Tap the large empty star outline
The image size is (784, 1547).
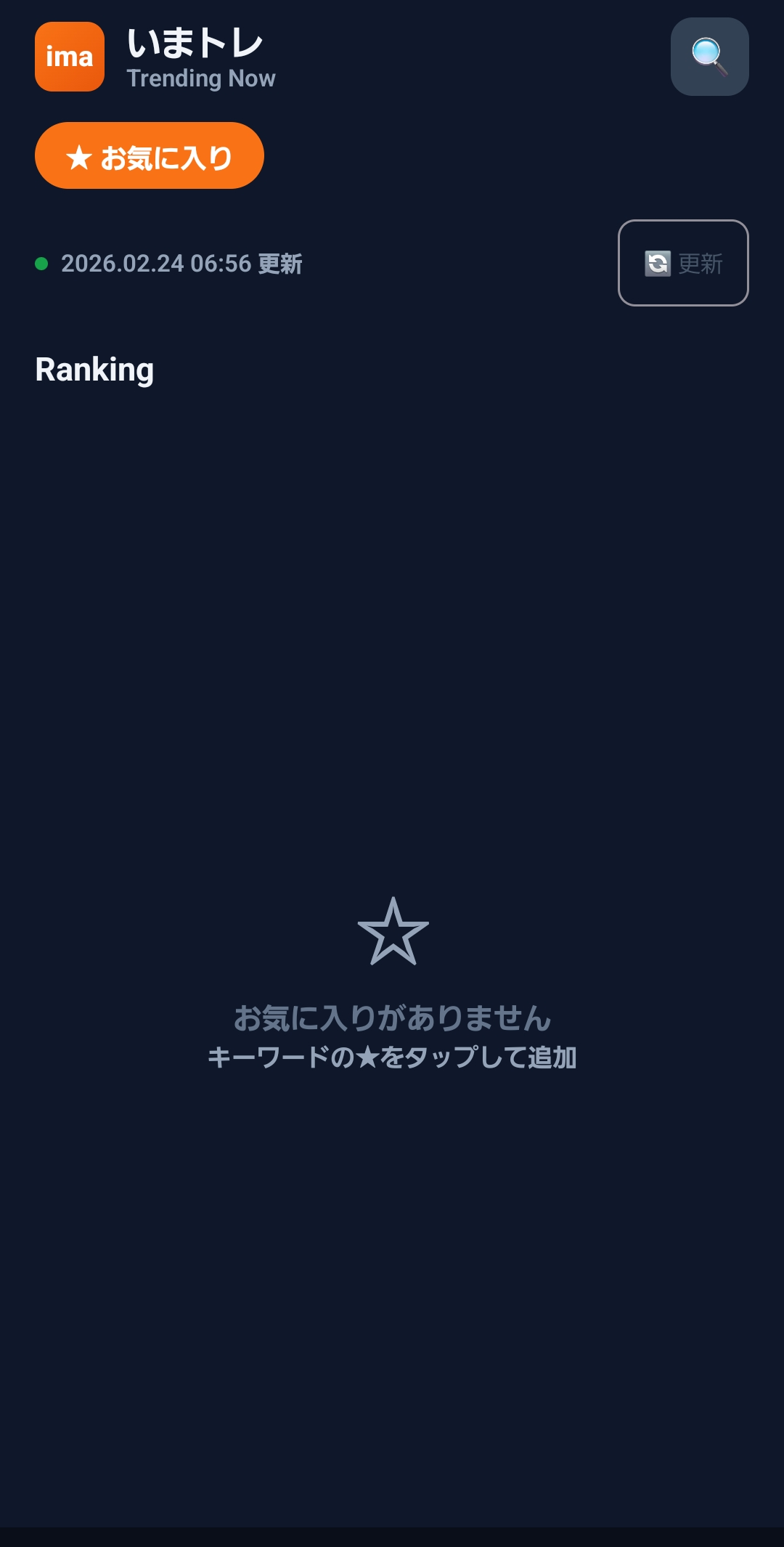coord(392,937)
